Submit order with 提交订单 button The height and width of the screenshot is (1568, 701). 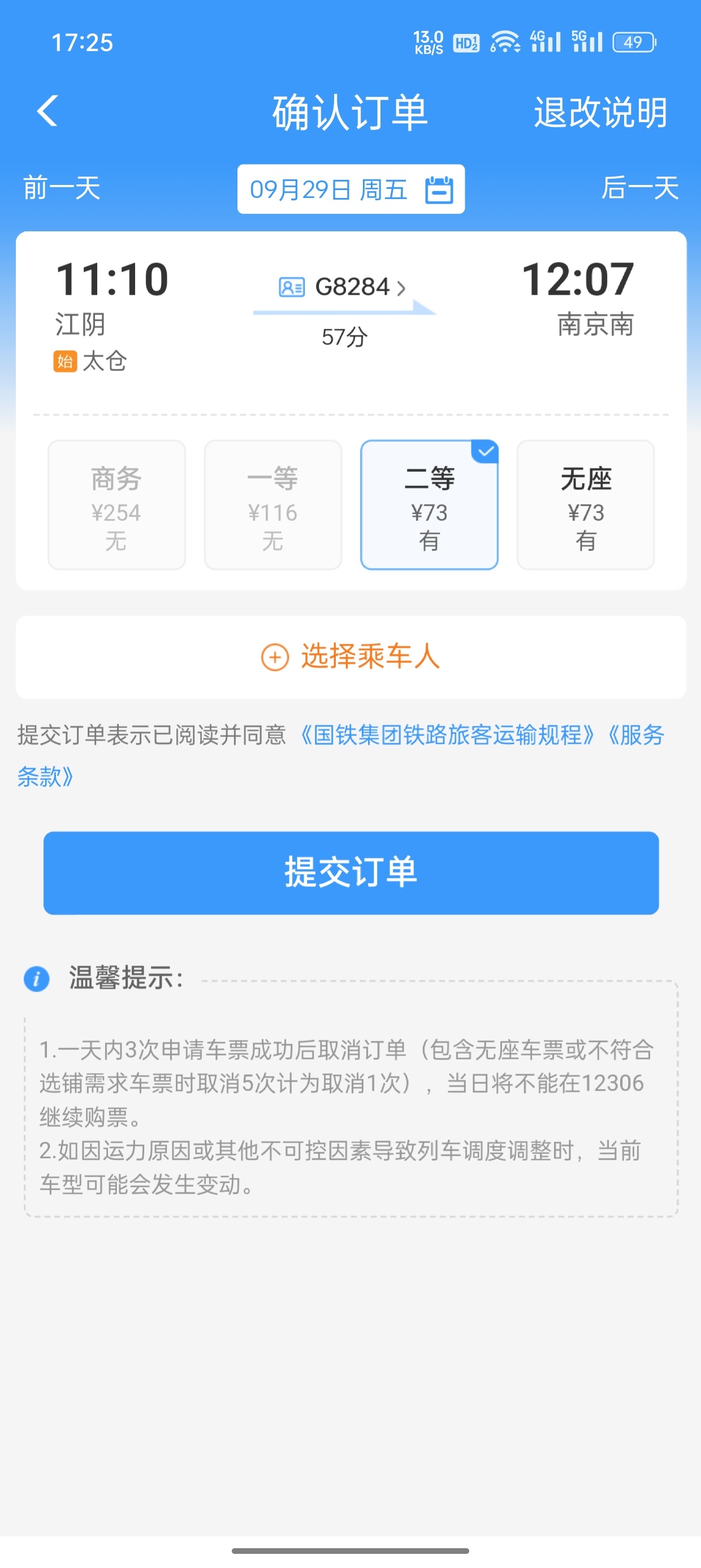pyautogui.click(x=350, y=872)
